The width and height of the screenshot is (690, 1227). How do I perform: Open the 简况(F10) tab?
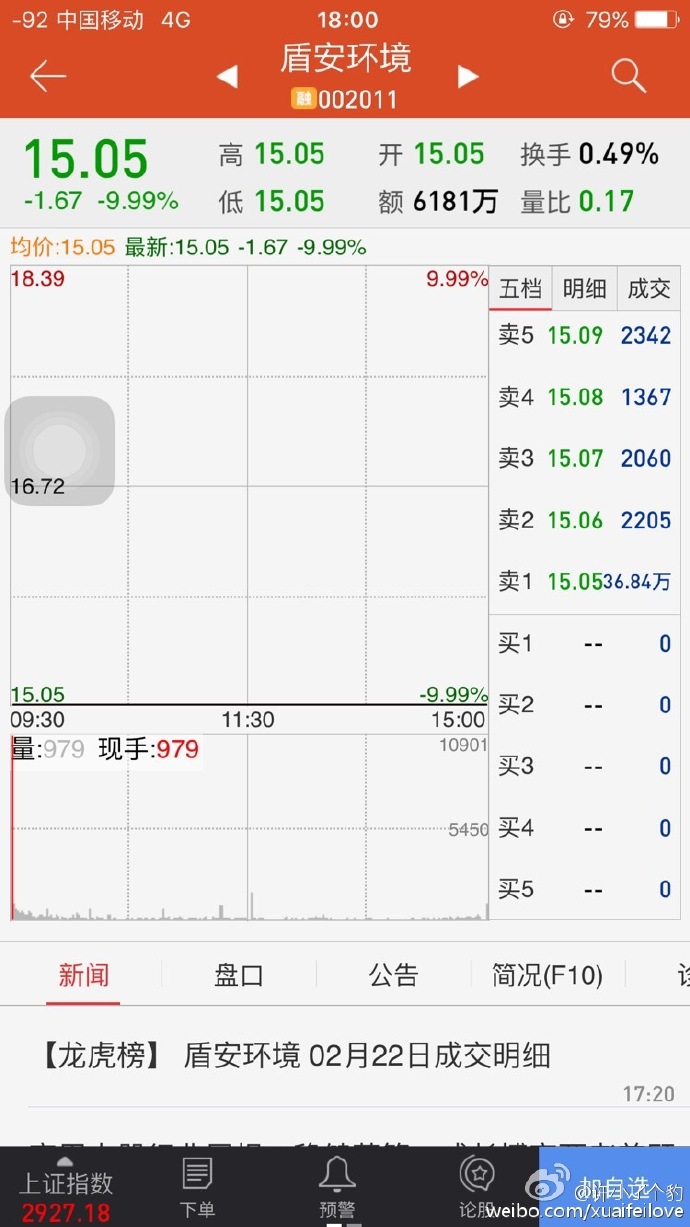[547, 975]
